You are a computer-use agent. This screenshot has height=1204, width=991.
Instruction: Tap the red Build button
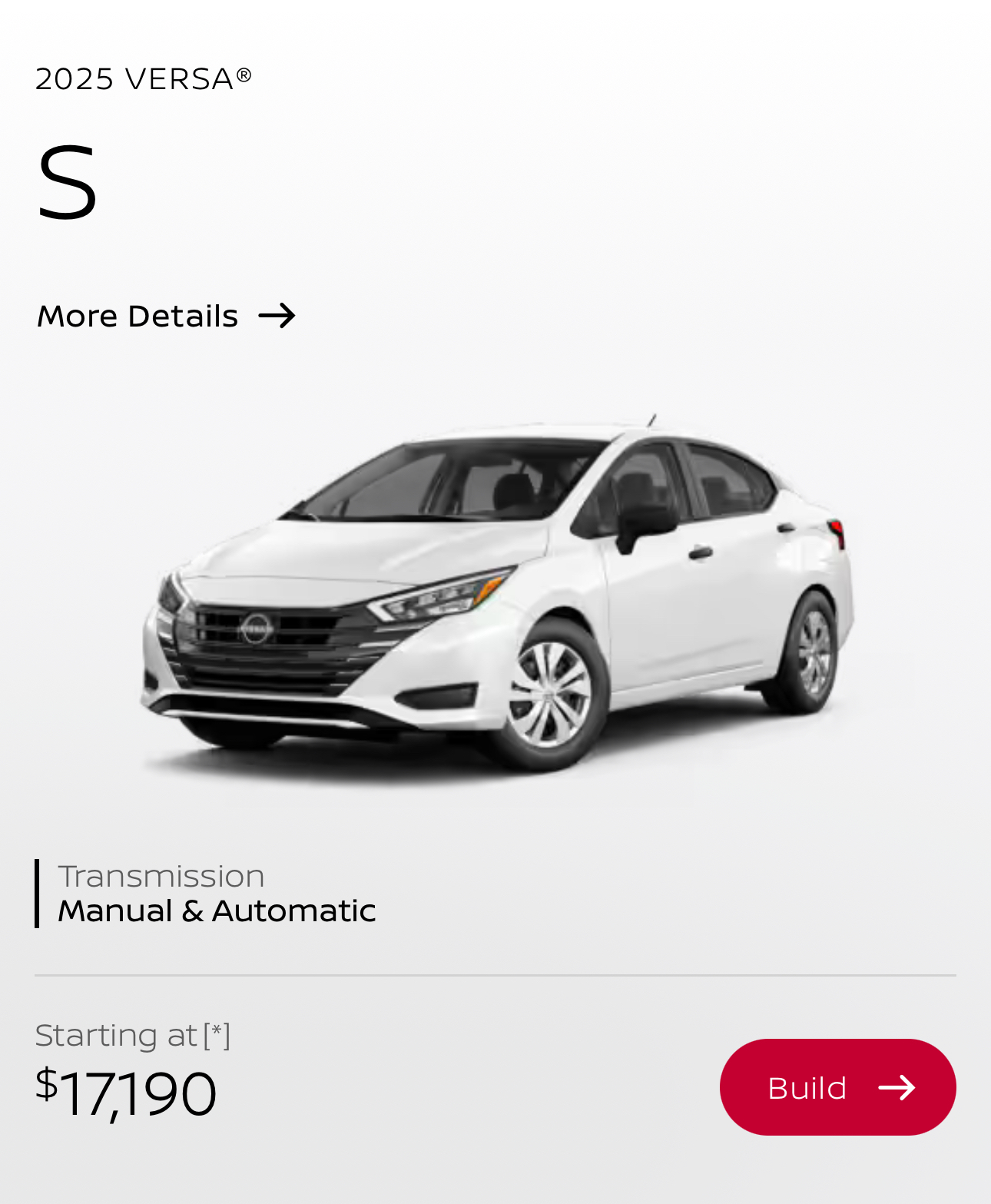pyautogui.click(x=837, y=1087)
